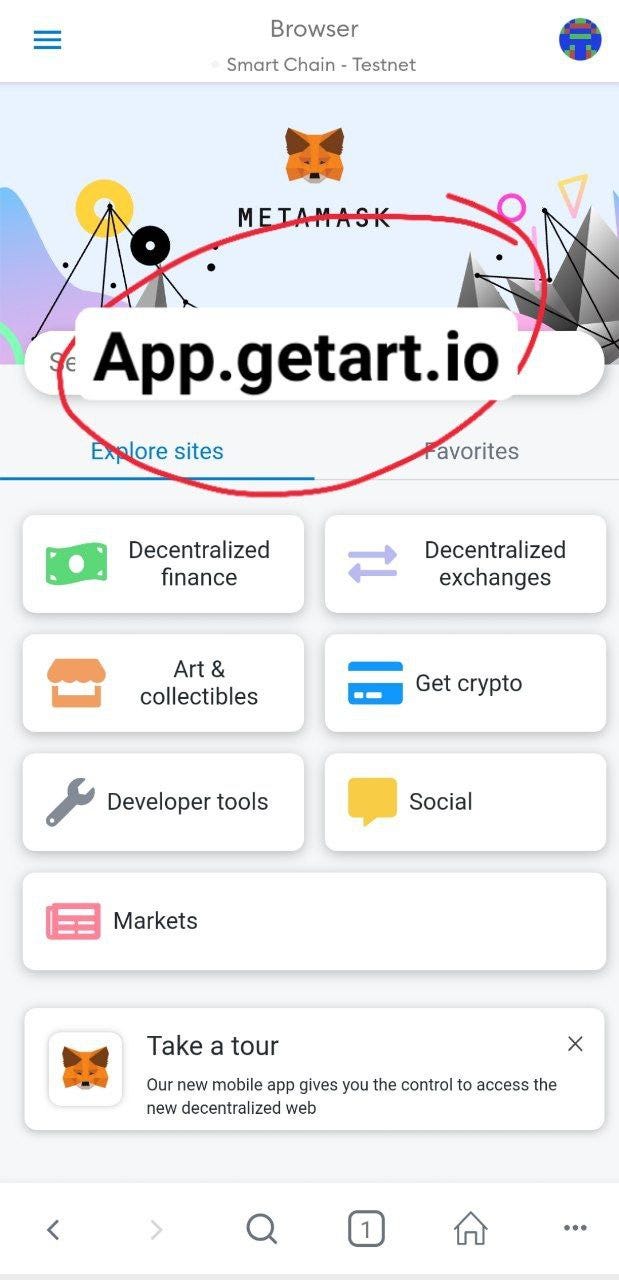The height and width of the screenshot is (1280, 619).
Task: Open Developer tools category
Action: pos(163,802)
